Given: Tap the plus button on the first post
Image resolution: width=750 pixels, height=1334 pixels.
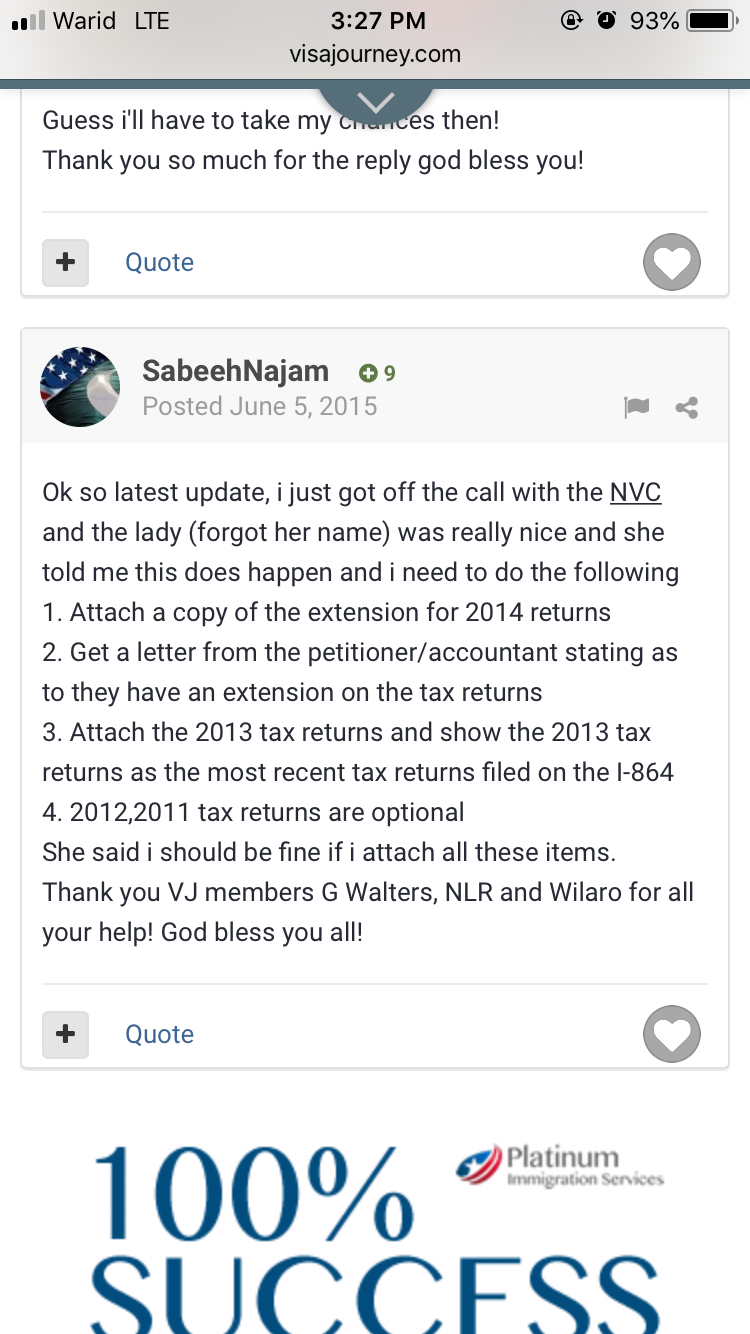Looking at the screenshot, I should tap(65, 262).
